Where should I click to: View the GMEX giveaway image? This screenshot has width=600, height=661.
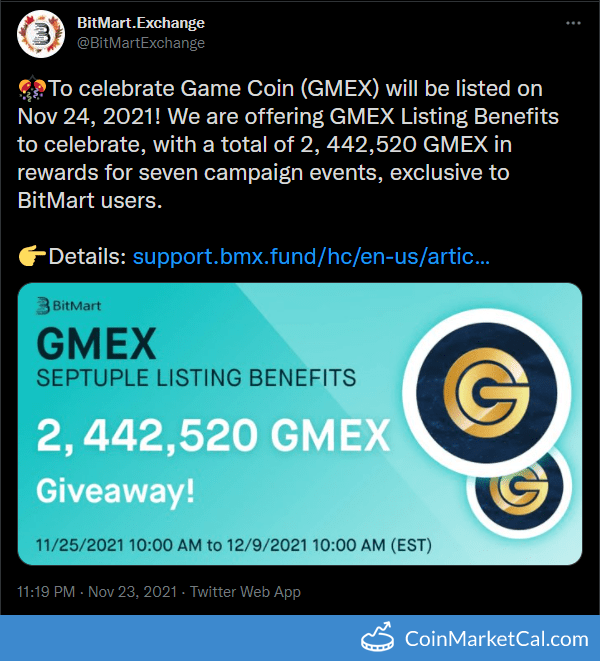299,424
